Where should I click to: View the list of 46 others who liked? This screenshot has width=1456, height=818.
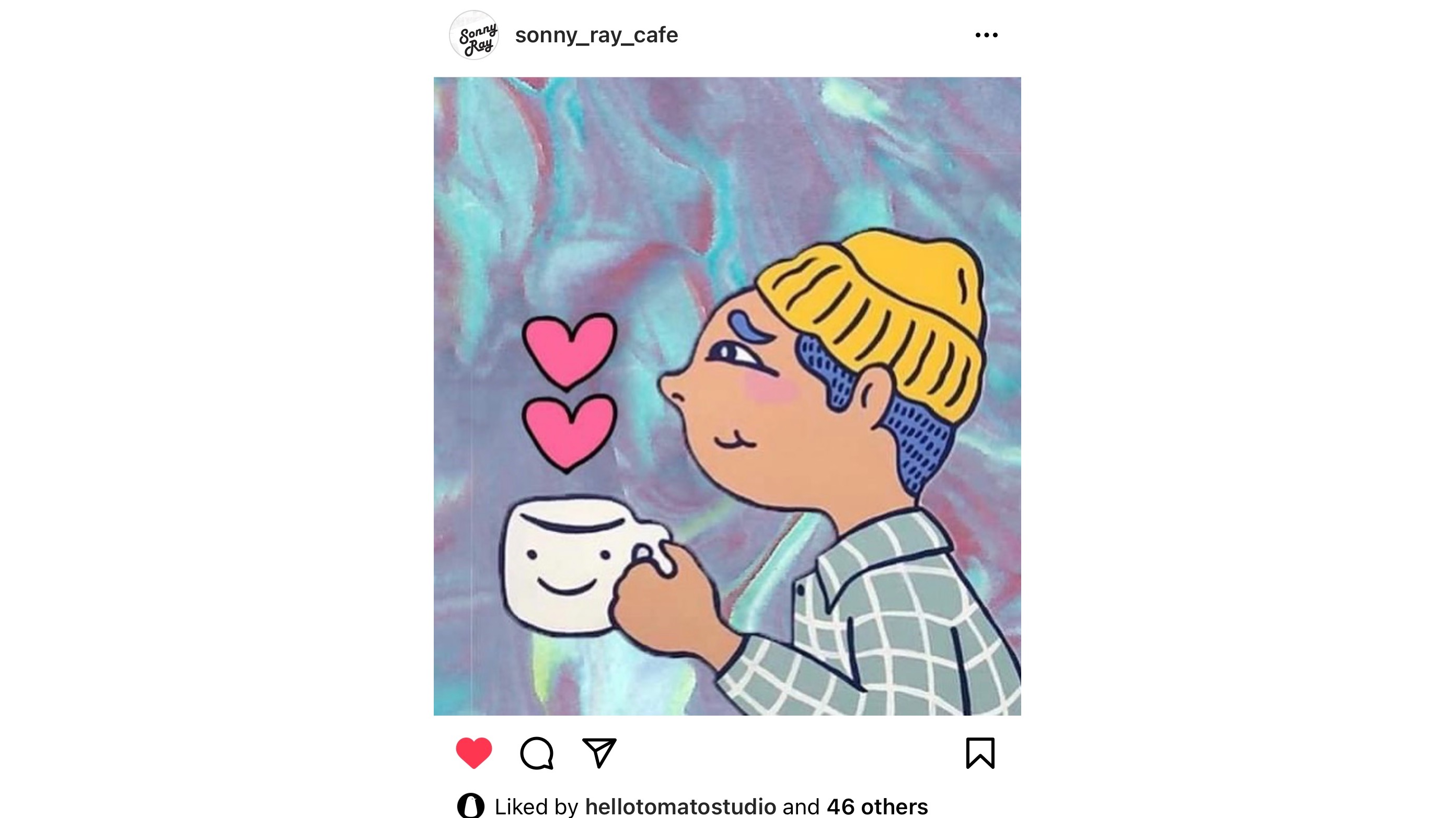(876, 806)
